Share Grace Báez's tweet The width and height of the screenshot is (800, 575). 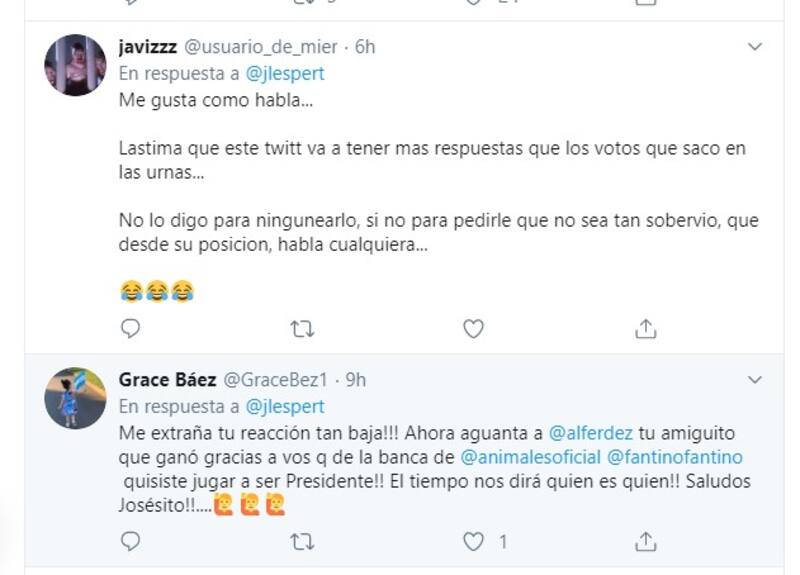[x=646, y=541]
